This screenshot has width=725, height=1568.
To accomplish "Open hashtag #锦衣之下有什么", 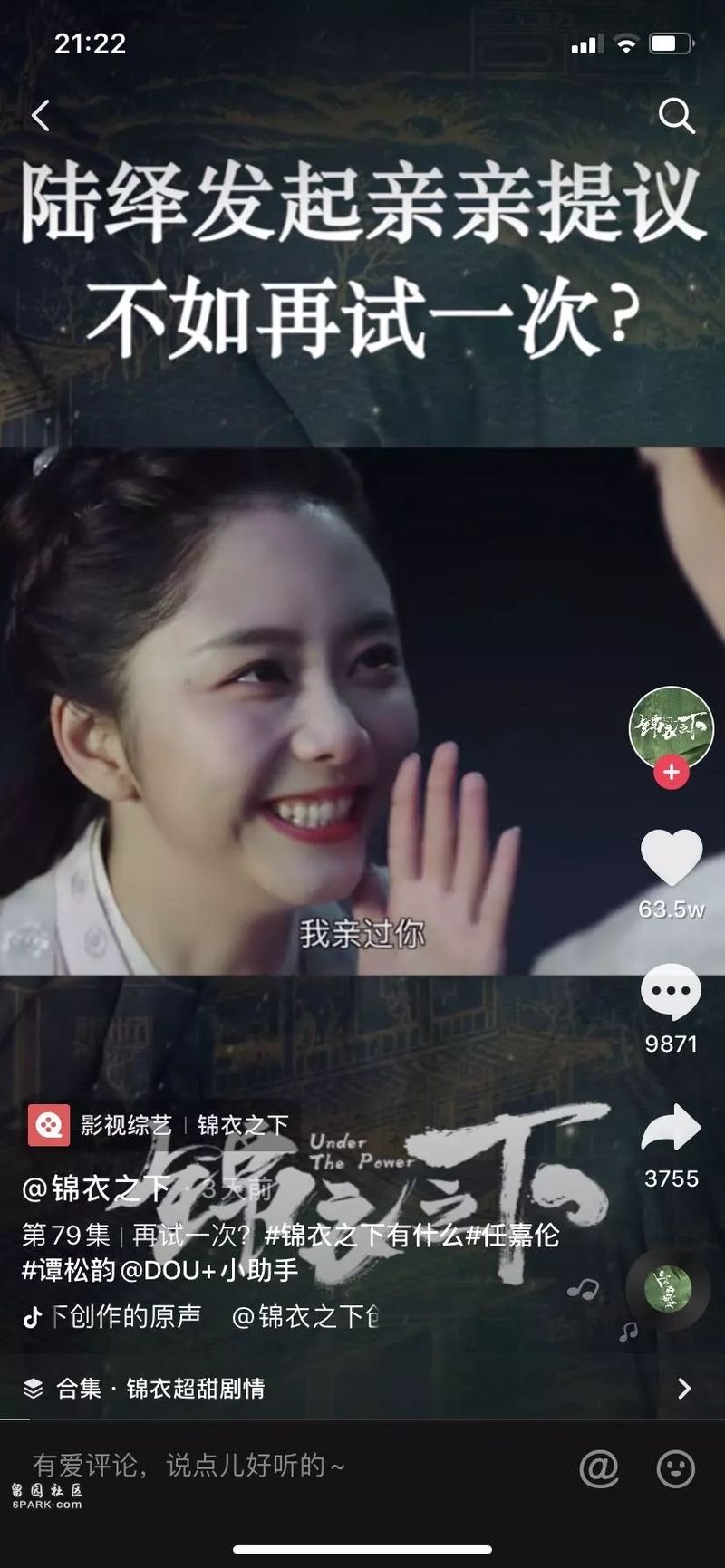I will pos(364,1236).
